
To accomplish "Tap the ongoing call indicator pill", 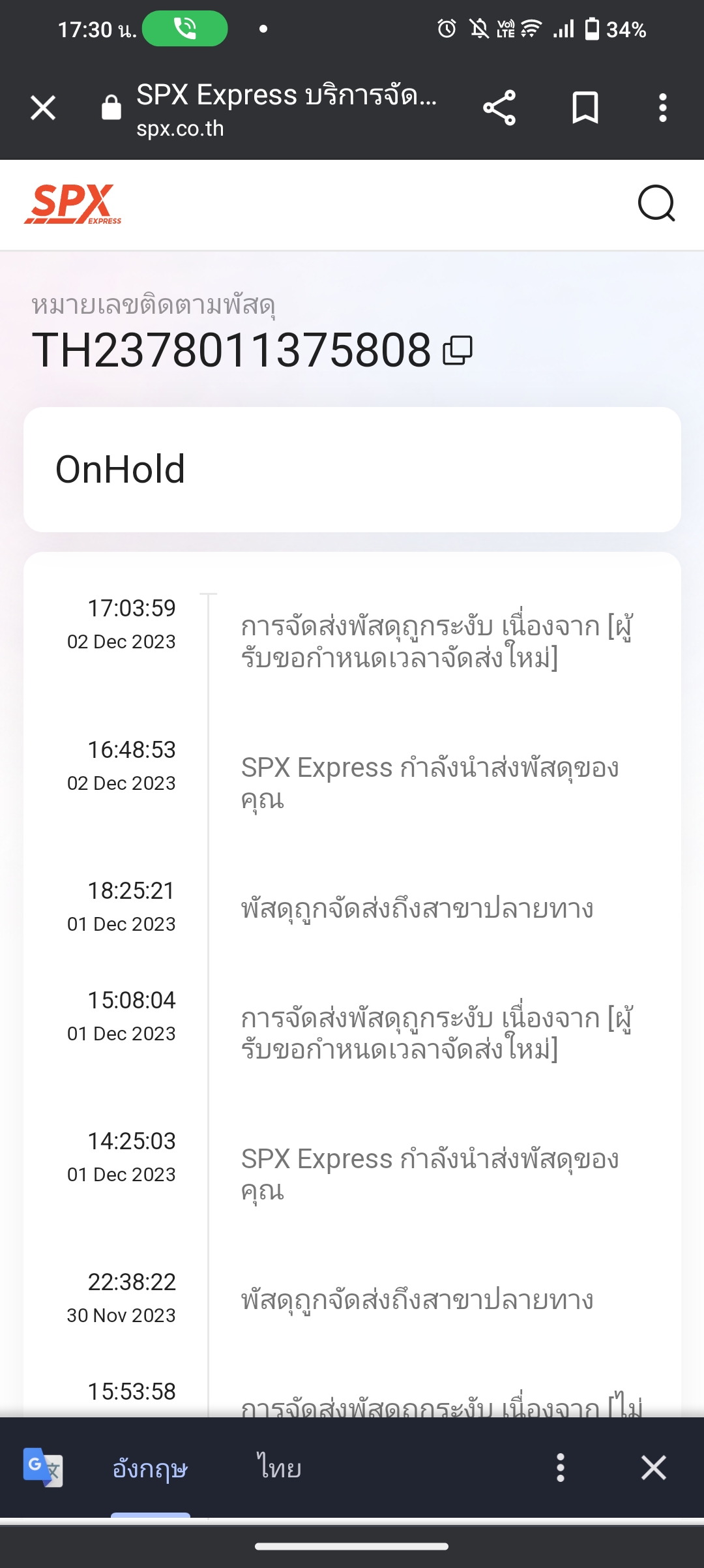I will 184,29.
